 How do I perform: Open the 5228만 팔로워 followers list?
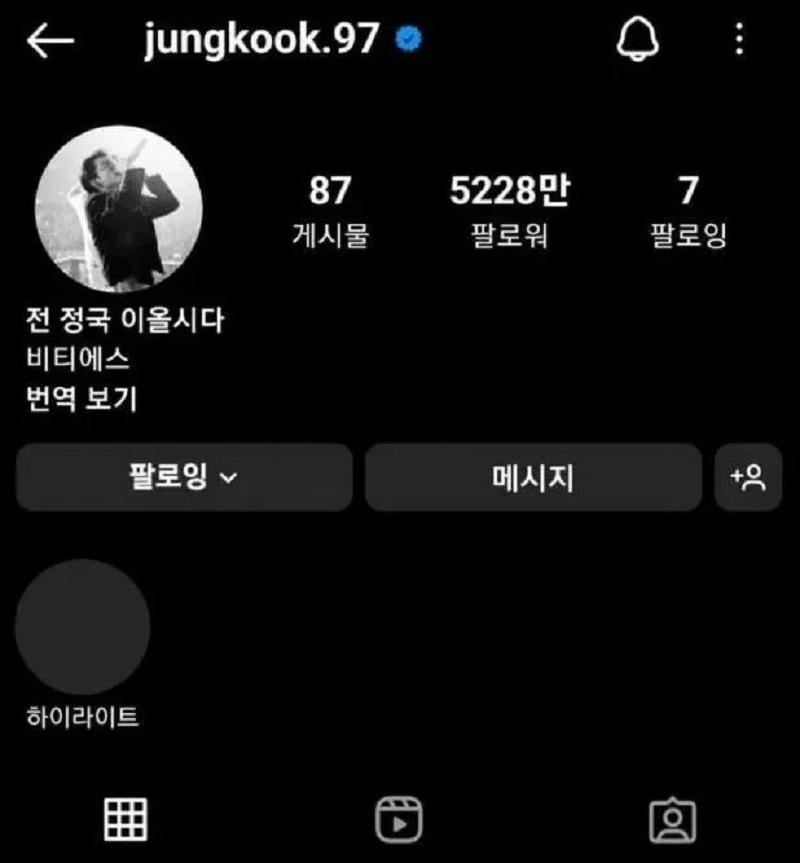coord(509,210)
